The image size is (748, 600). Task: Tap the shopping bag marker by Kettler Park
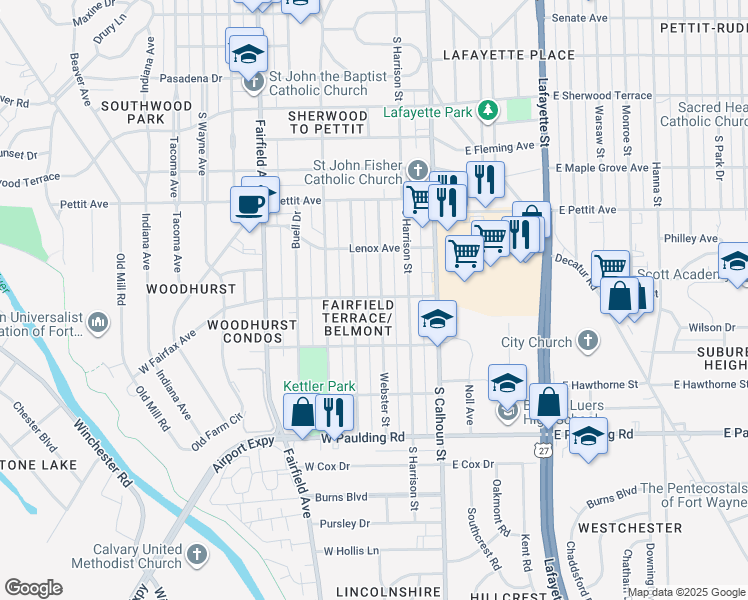[x=302, y=412]
